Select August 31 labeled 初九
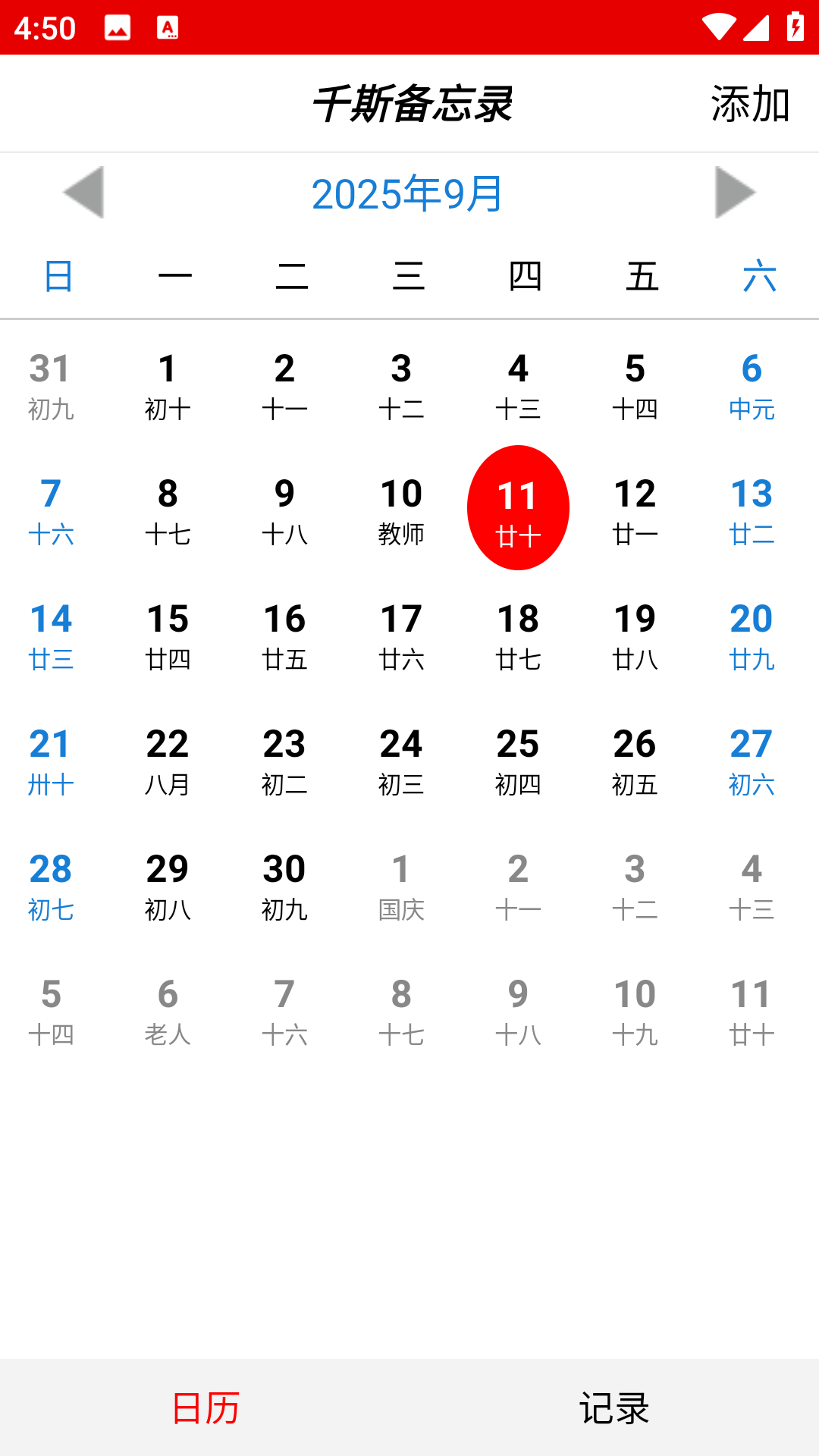The image size is (819, 1456). [x=51, y=386]
